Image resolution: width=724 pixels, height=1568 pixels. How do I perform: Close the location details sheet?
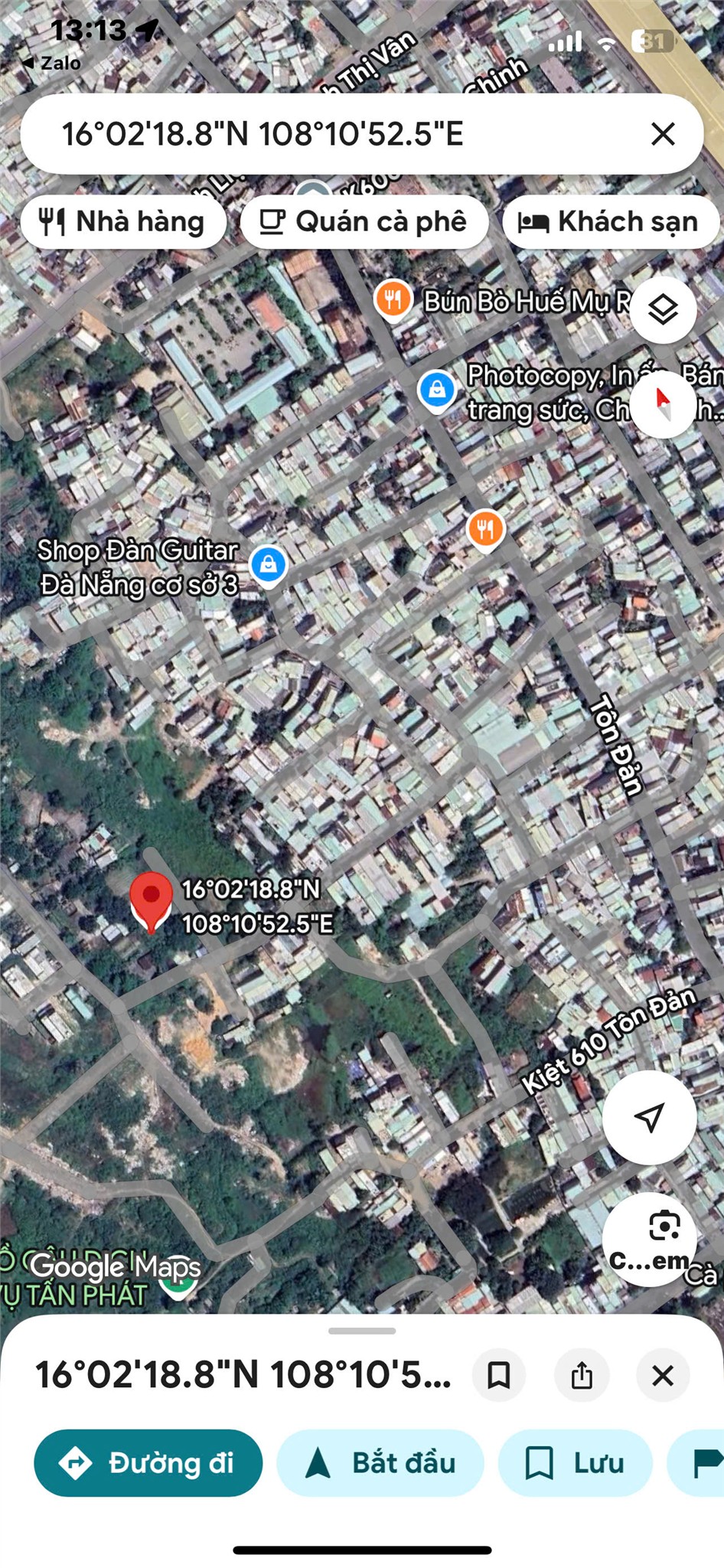tap(663, 1375)
